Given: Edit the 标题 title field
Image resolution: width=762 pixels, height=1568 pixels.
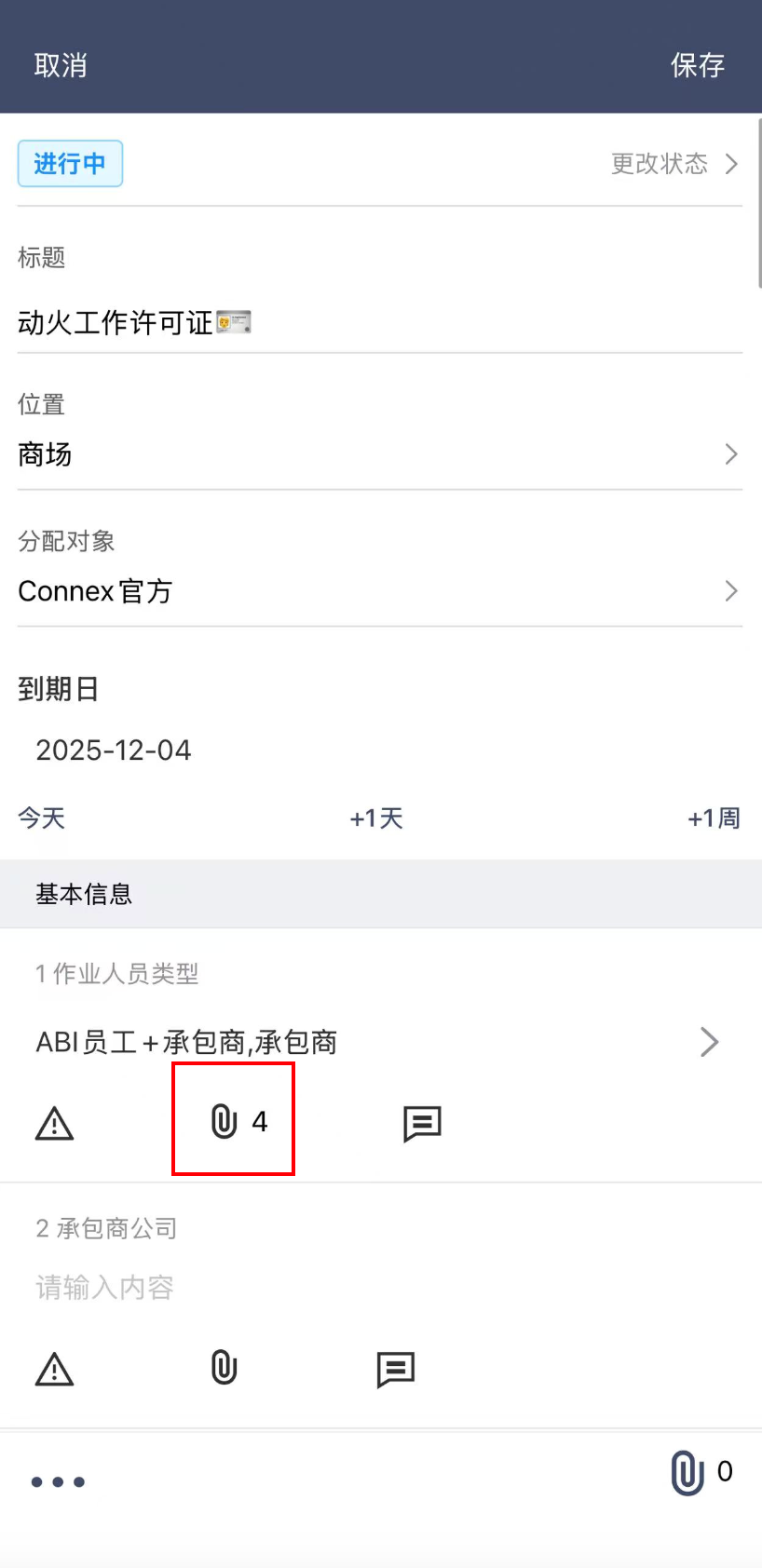Looking at the screenshot, I should (279, 323).
